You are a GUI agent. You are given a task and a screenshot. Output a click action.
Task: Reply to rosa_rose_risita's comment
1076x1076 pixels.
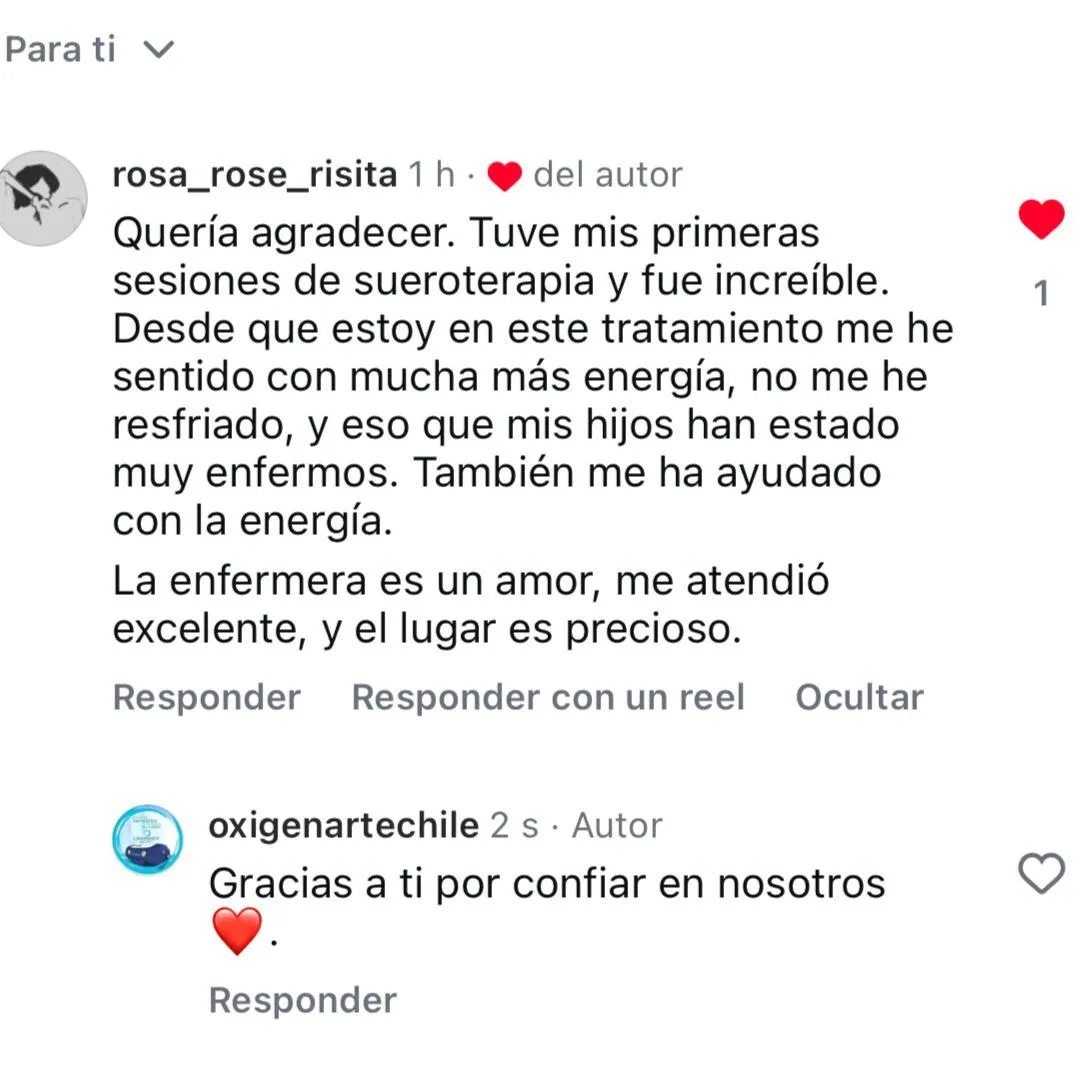click(x=206, y=697)
